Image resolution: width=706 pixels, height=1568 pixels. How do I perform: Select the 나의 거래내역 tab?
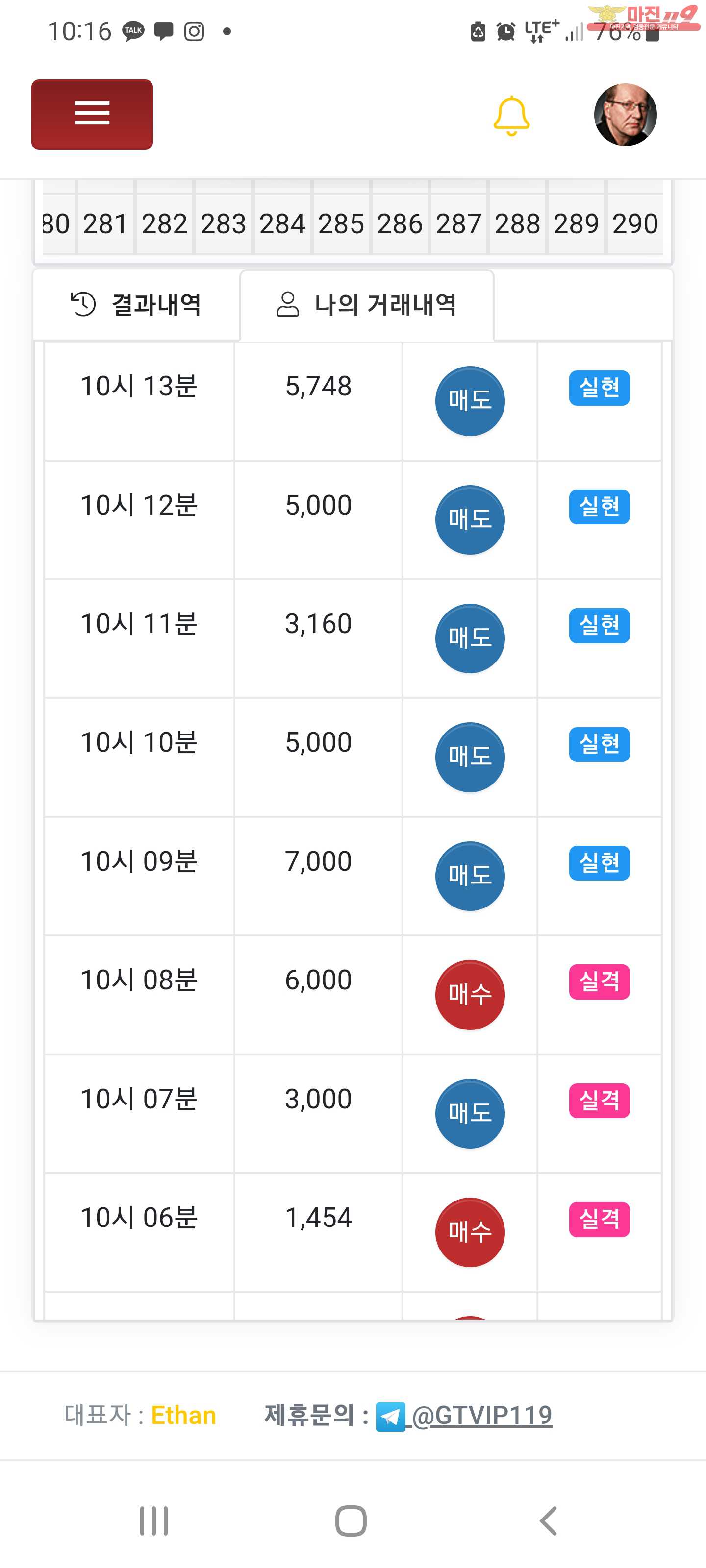click(367, 304)
